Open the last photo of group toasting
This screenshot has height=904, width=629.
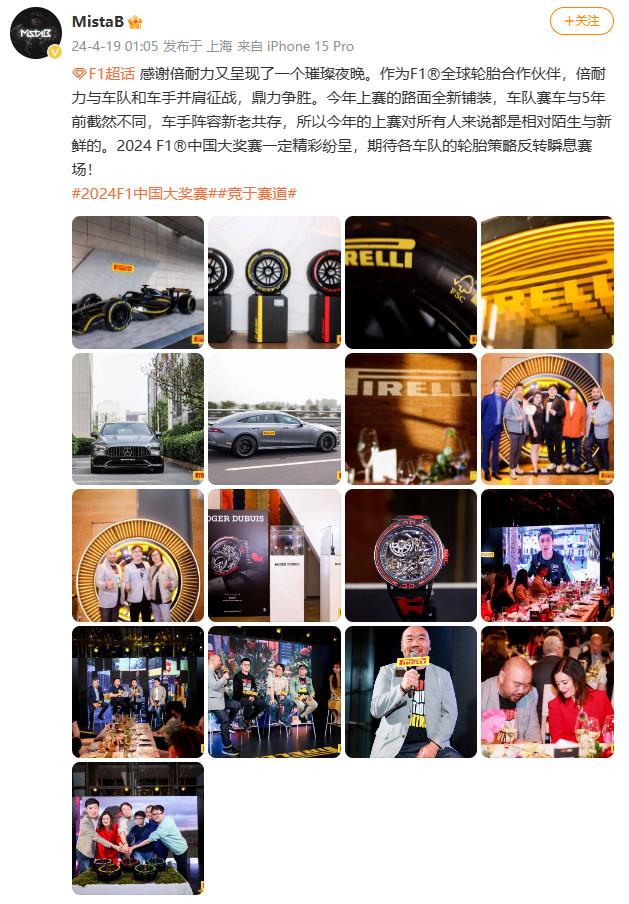(138, 828)
